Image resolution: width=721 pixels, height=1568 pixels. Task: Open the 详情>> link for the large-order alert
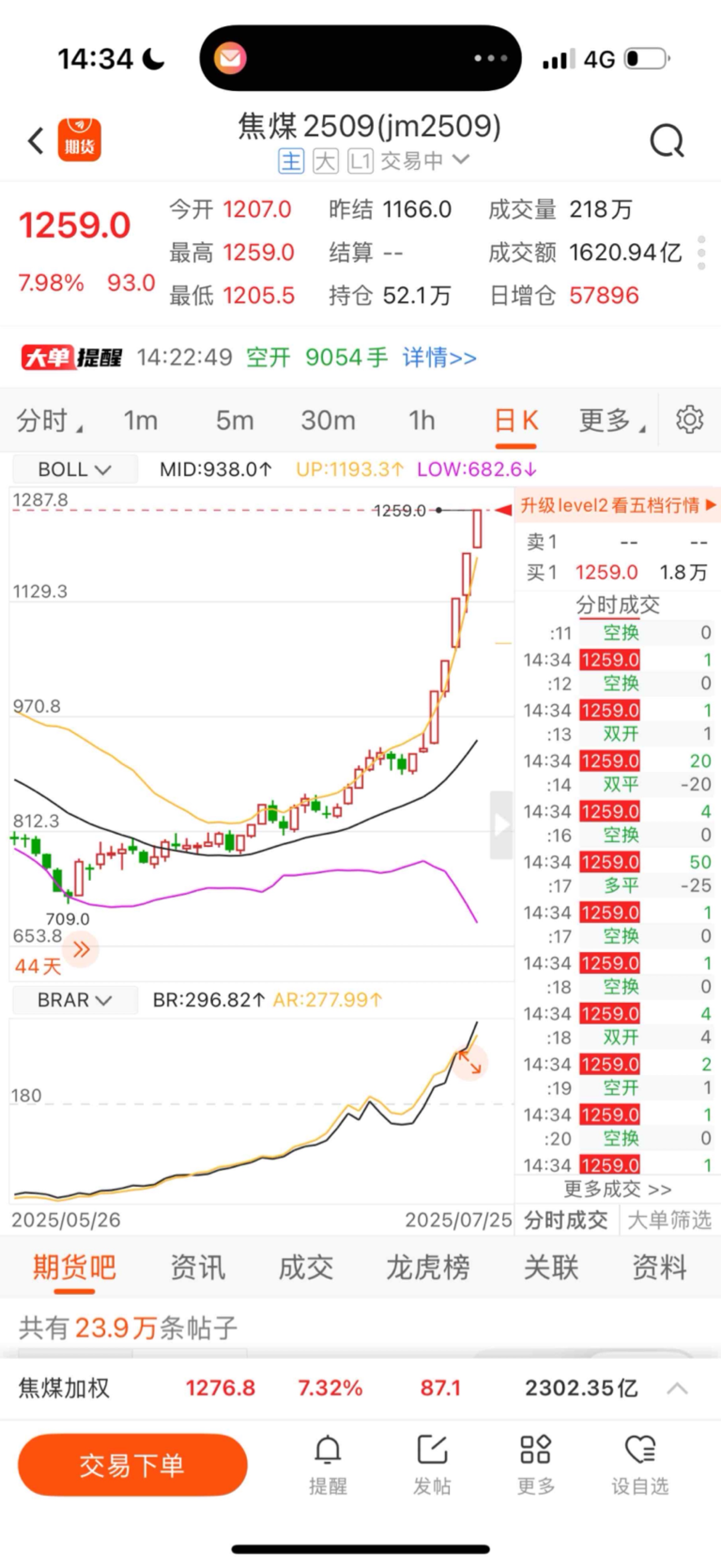click(439, 357)
